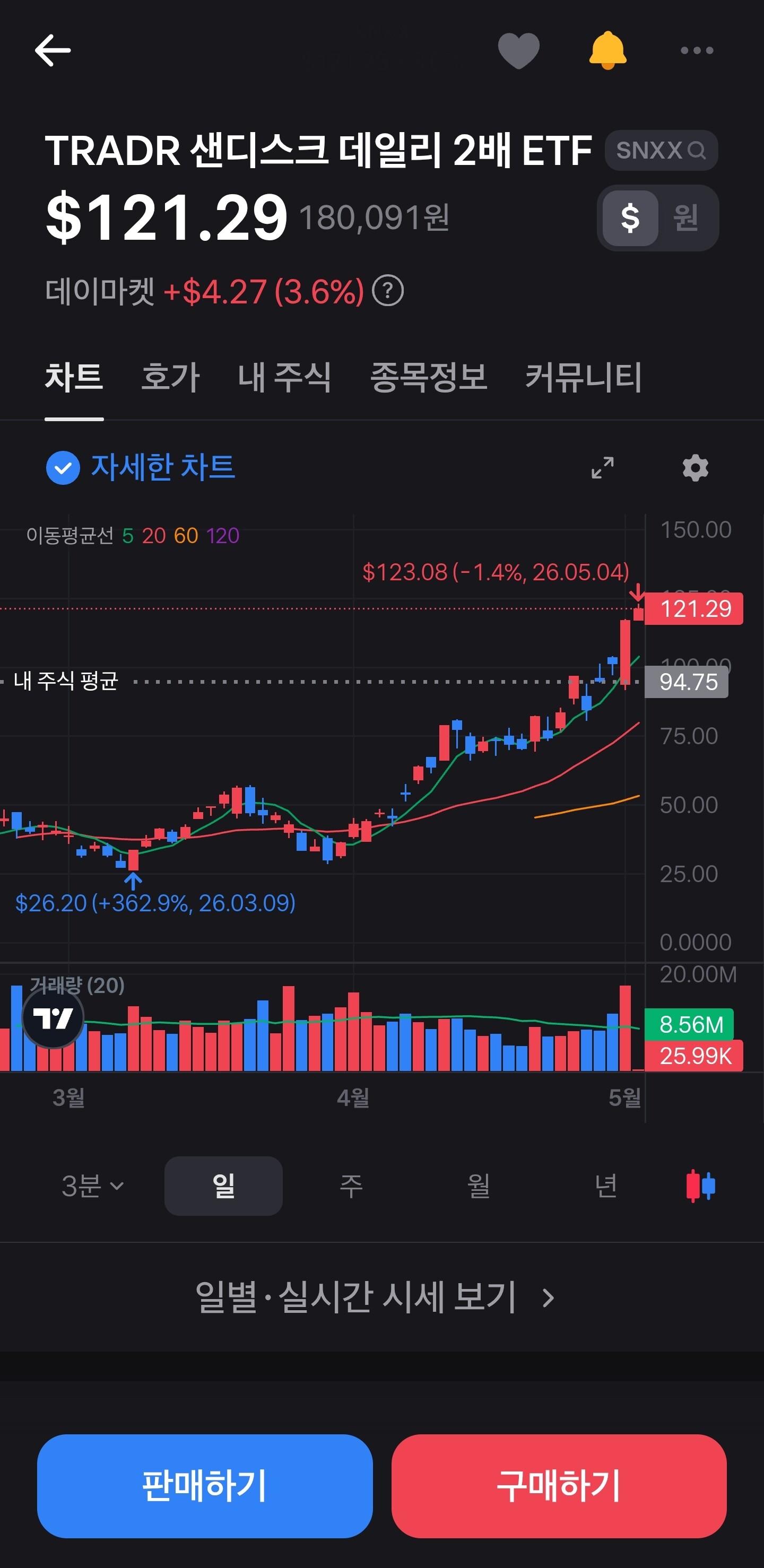This screenshot has height=1568, width=764.
Task: Tap the 구매하기 buy button
Action: pyautogui.click(x=559, y=1486)
